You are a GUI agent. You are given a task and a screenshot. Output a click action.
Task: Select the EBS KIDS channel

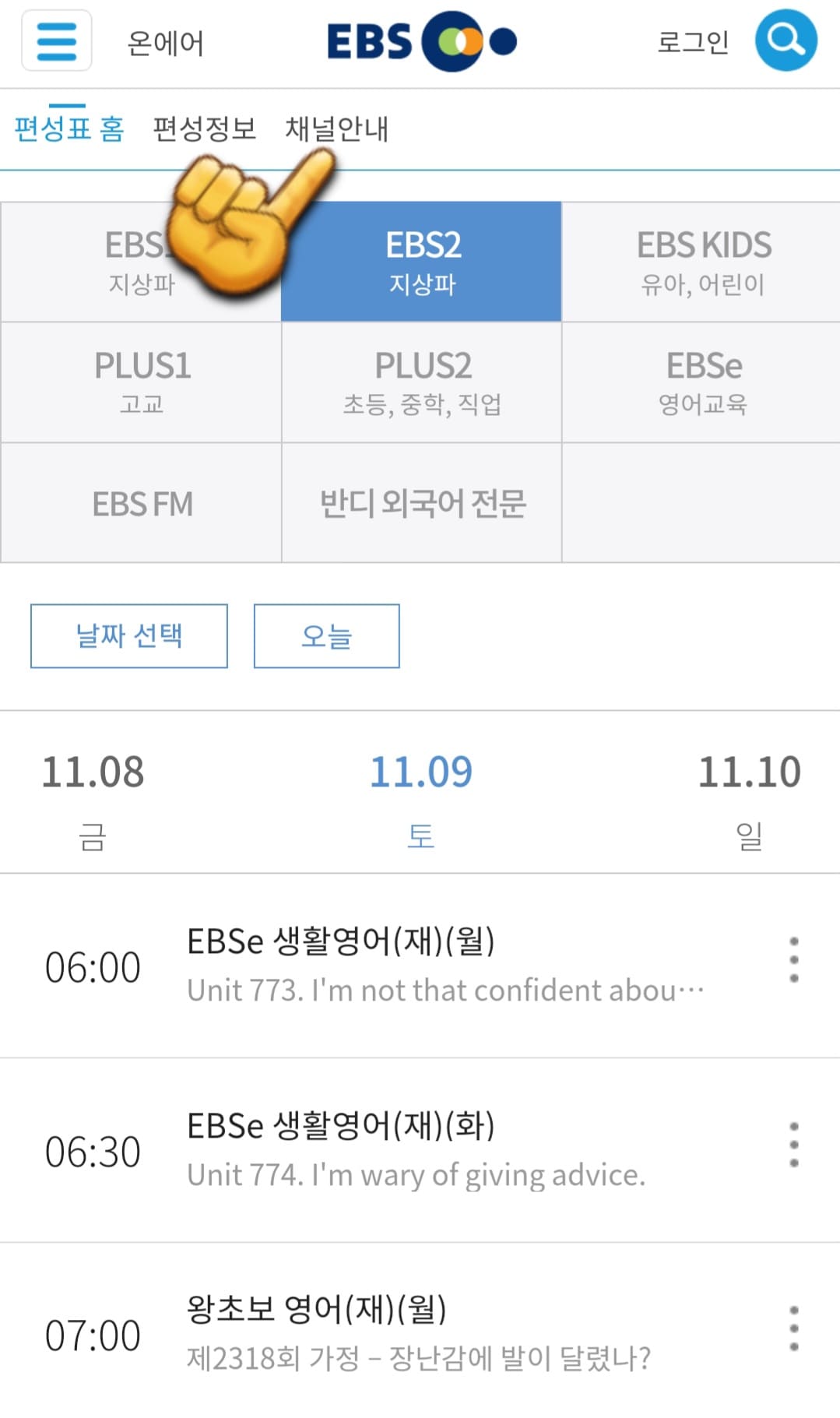click(x=701, y=261)
